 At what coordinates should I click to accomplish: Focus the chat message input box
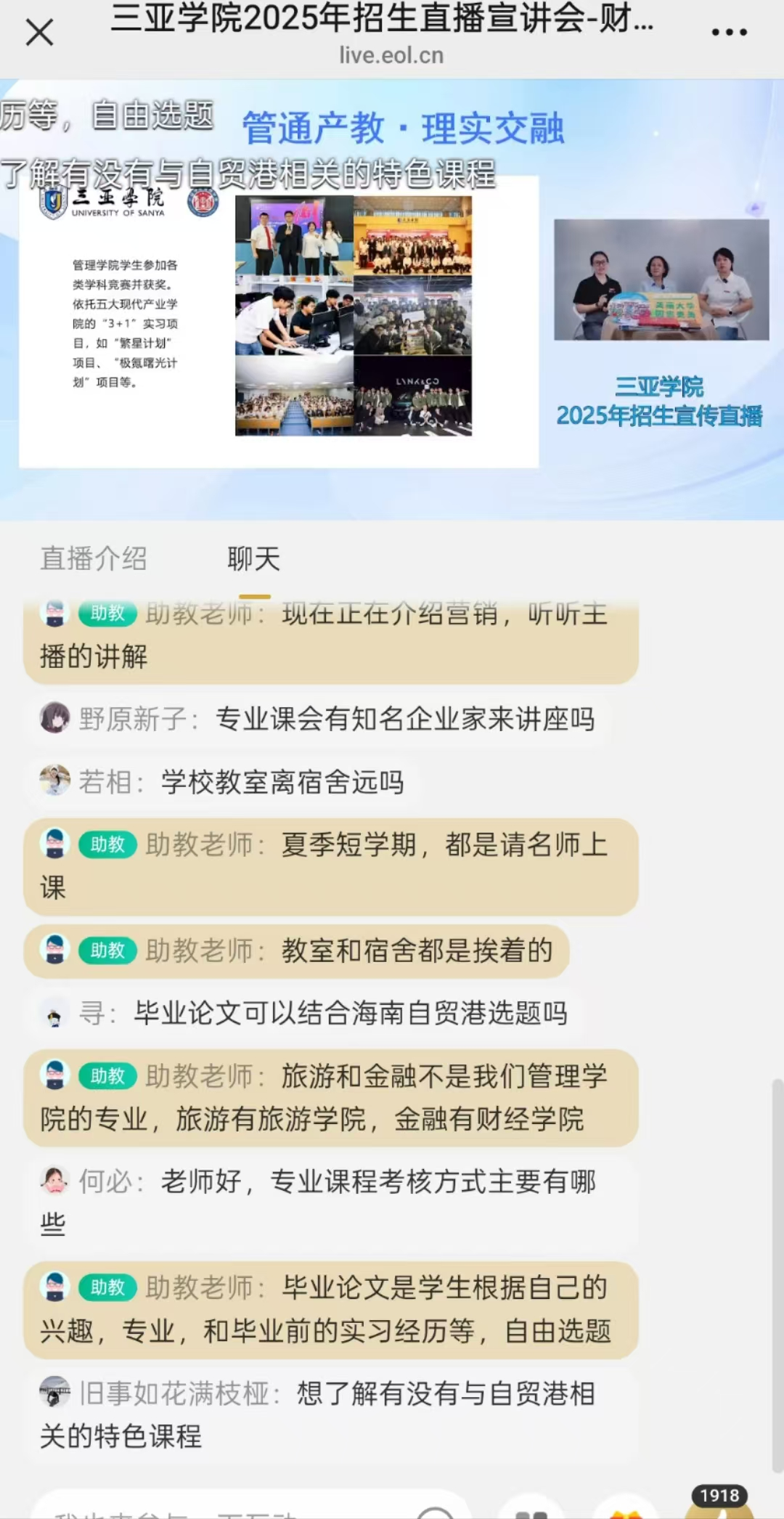click(x=218, y=1507)
